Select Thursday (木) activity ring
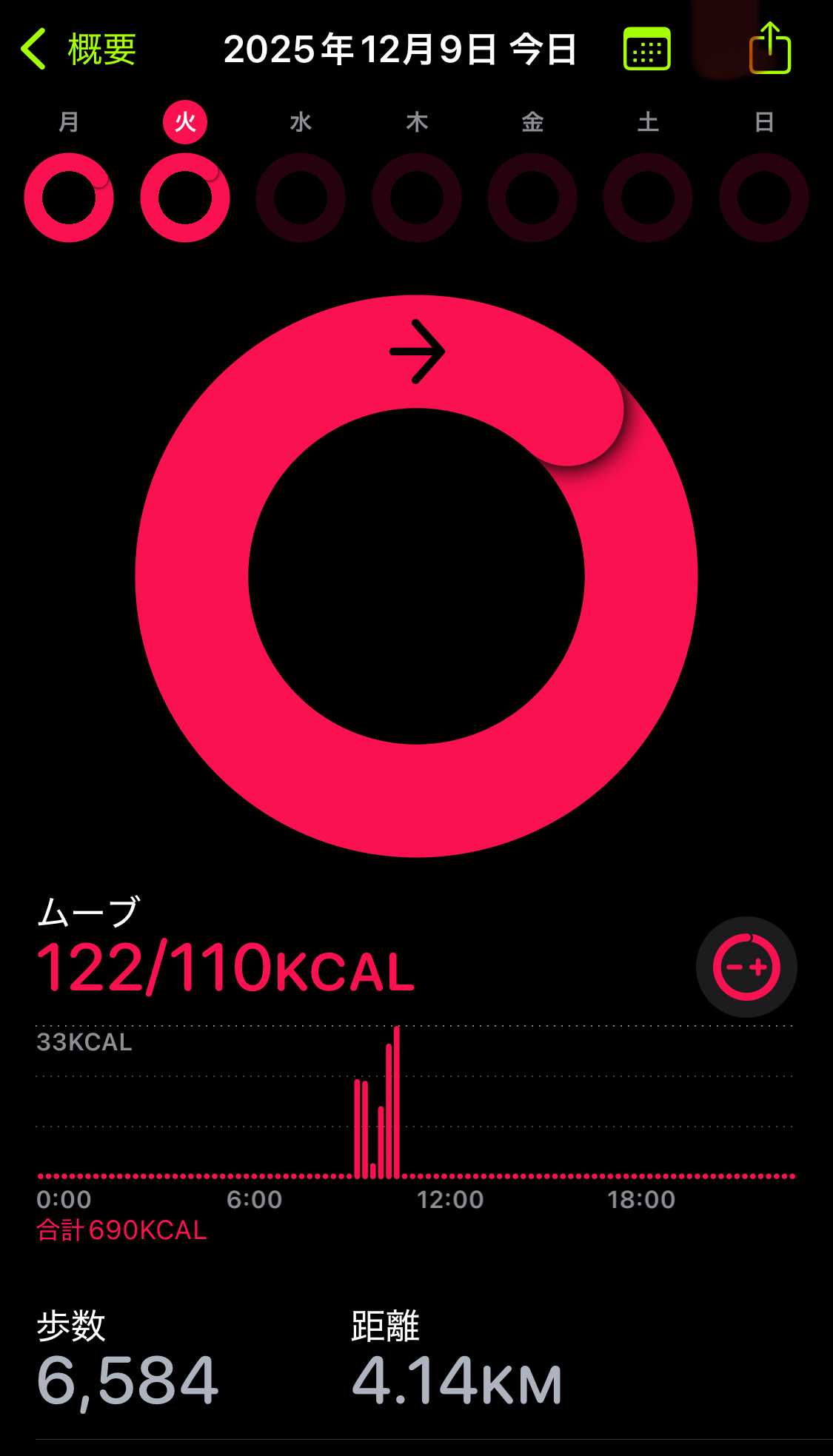 click(417, 198)
